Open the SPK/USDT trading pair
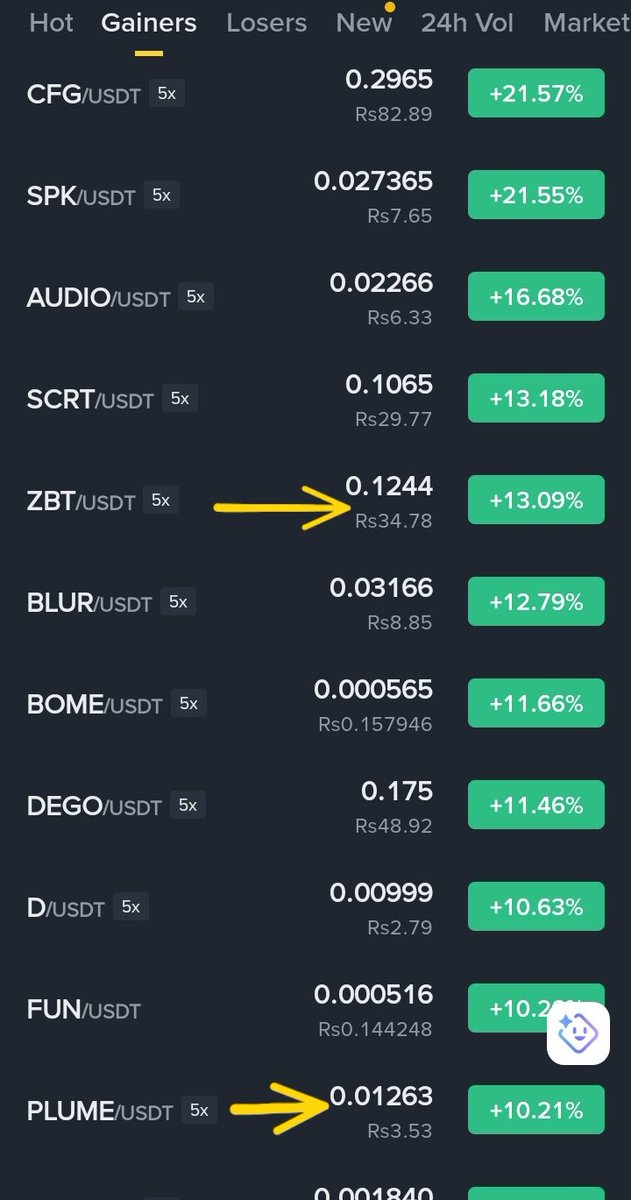631x1200 pixels. pyautogui.click(x=80, y=196)
